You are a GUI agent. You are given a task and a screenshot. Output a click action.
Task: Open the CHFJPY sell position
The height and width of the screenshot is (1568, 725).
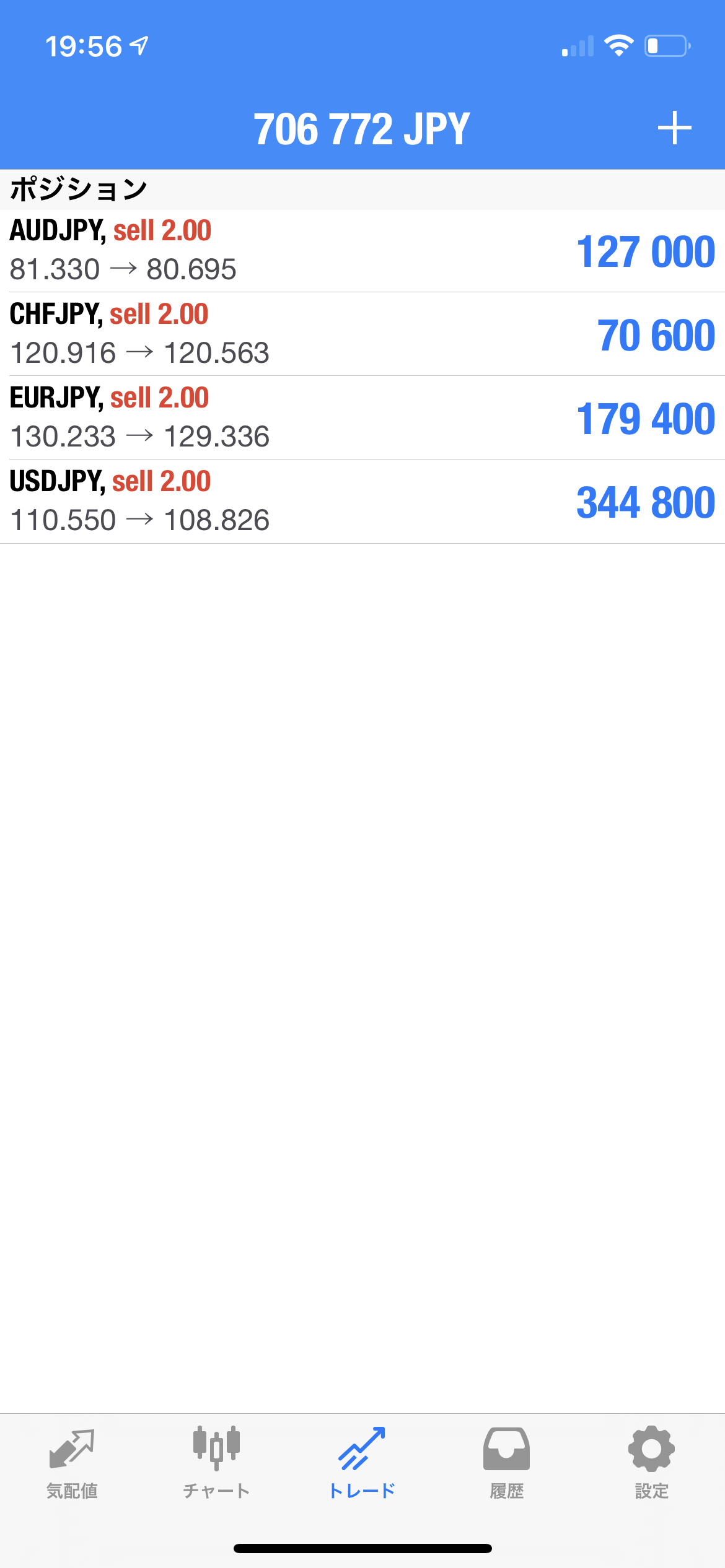click(362, 334)
